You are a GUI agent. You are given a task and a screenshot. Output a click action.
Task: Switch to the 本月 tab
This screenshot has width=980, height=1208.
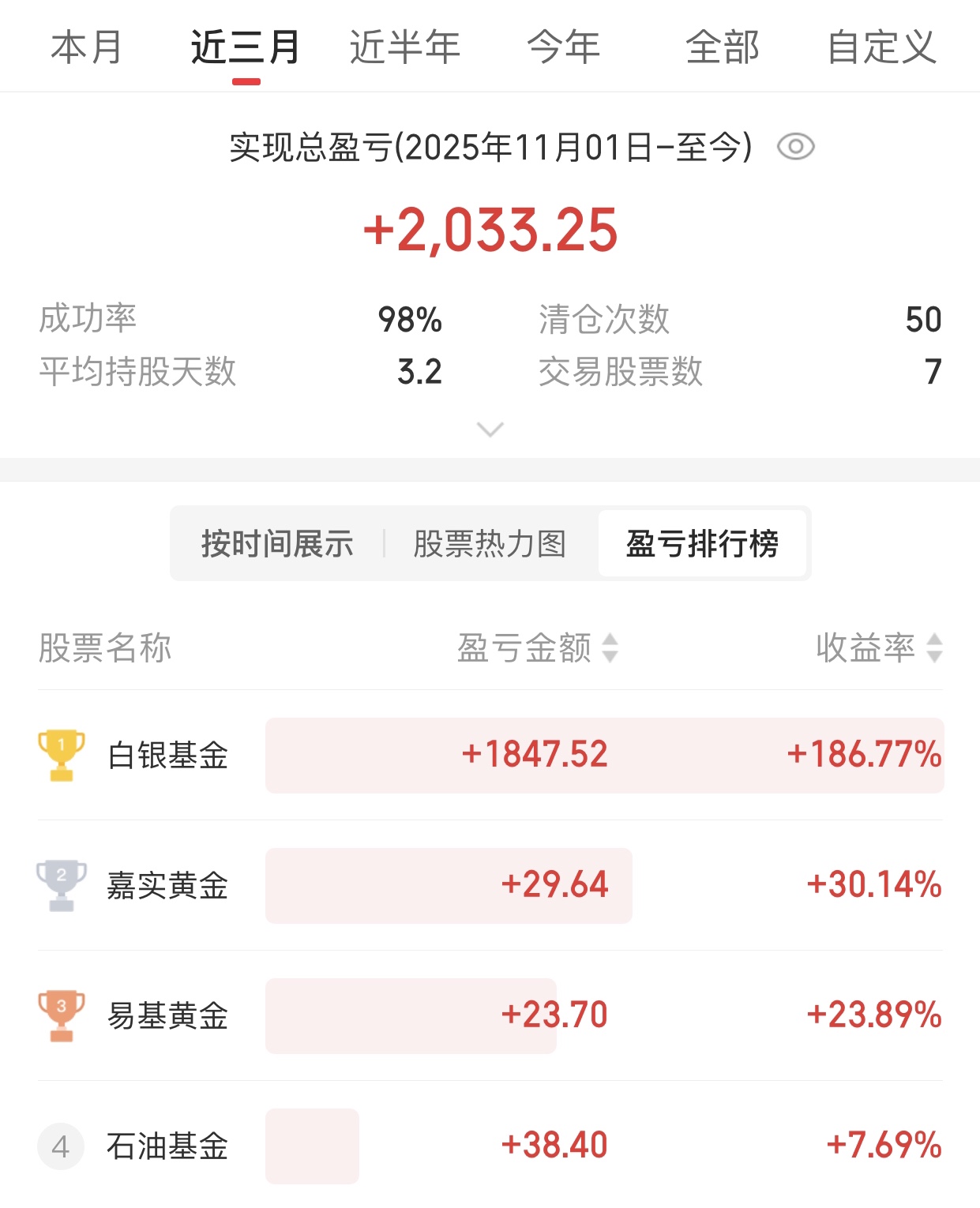[x=87, y=47]
